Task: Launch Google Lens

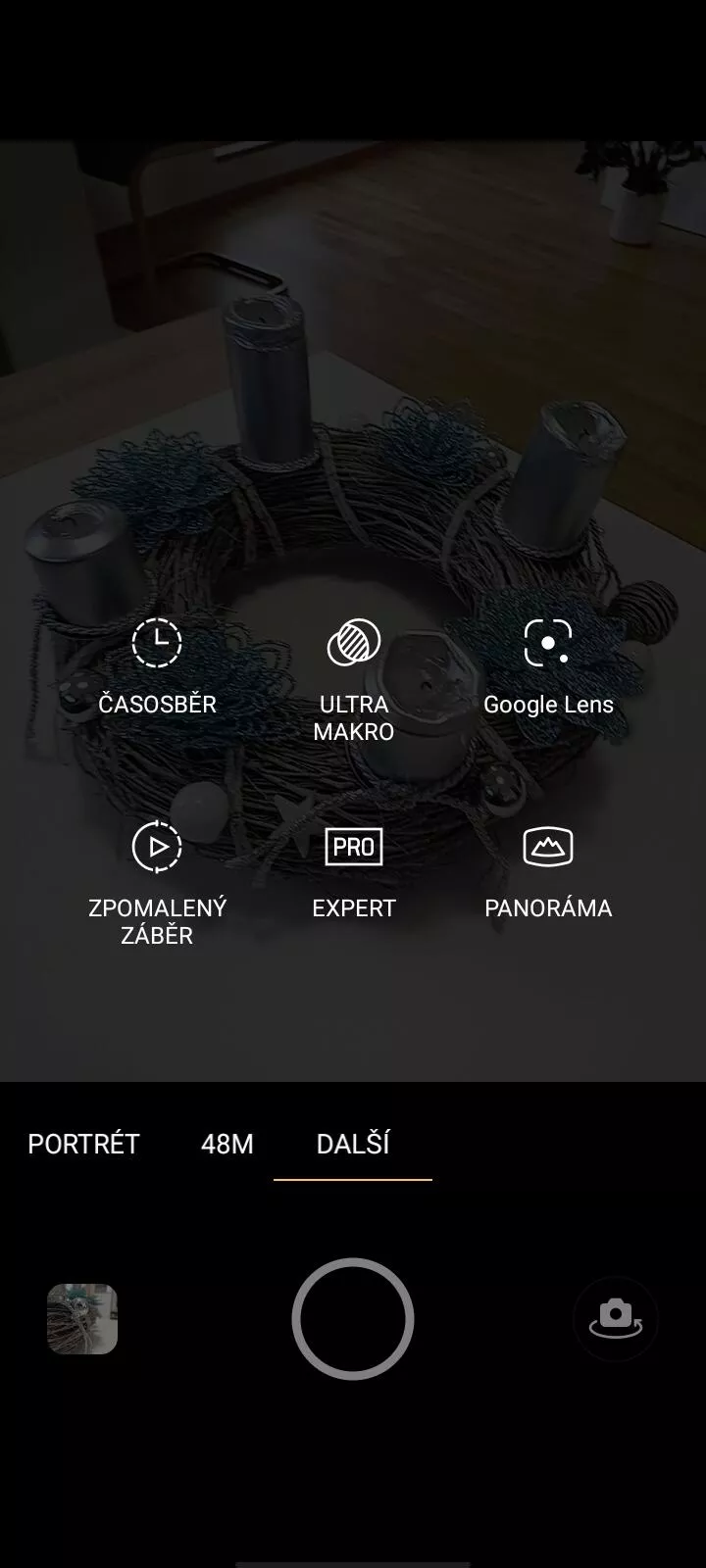Action: (x=548, y=666)
